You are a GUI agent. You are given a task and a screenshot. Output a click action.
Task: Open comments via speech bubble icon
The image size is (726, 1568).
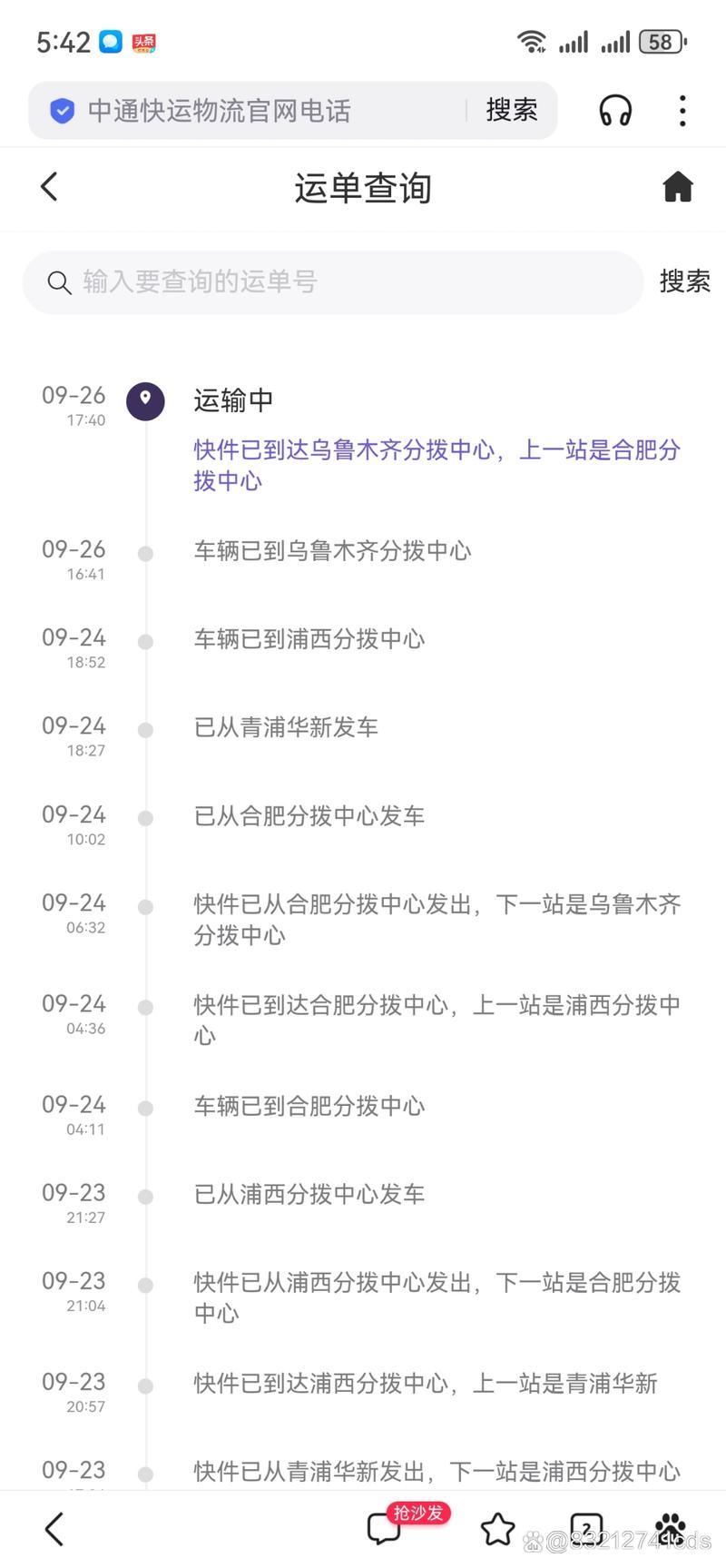383,1529
